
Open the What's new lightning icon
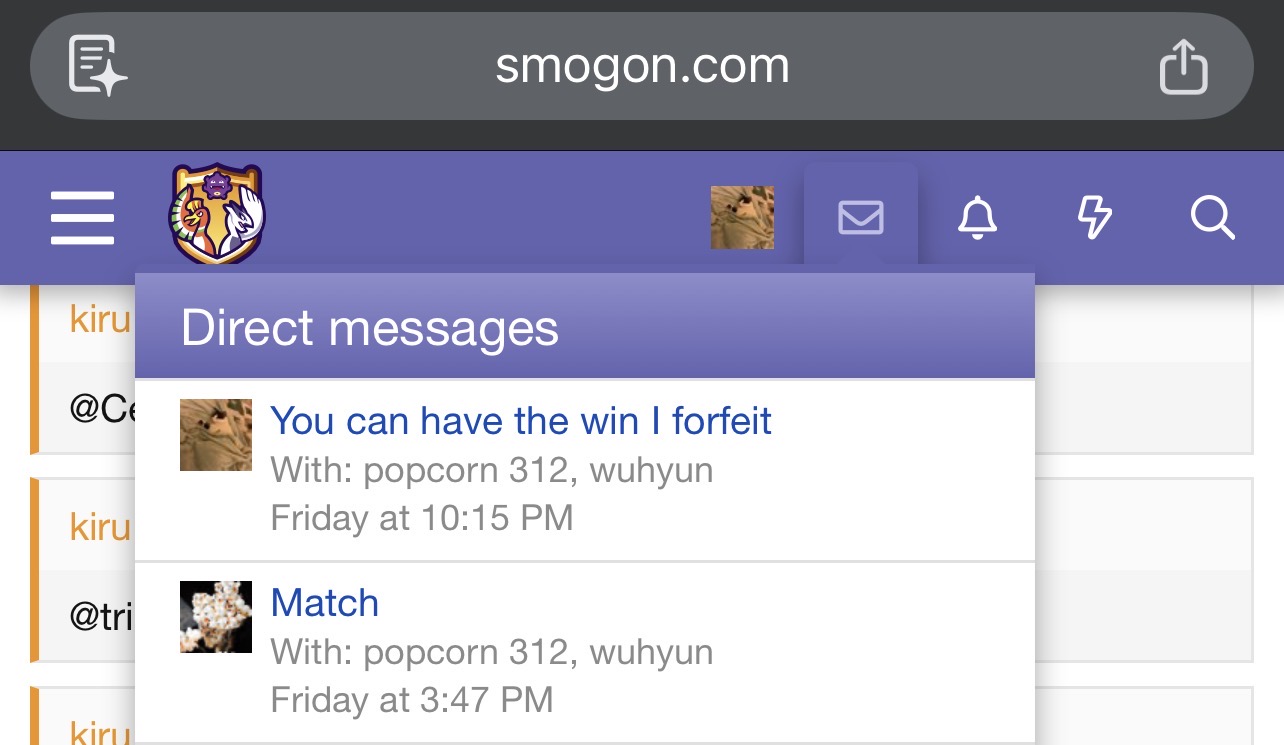(x=1095, y=217)
